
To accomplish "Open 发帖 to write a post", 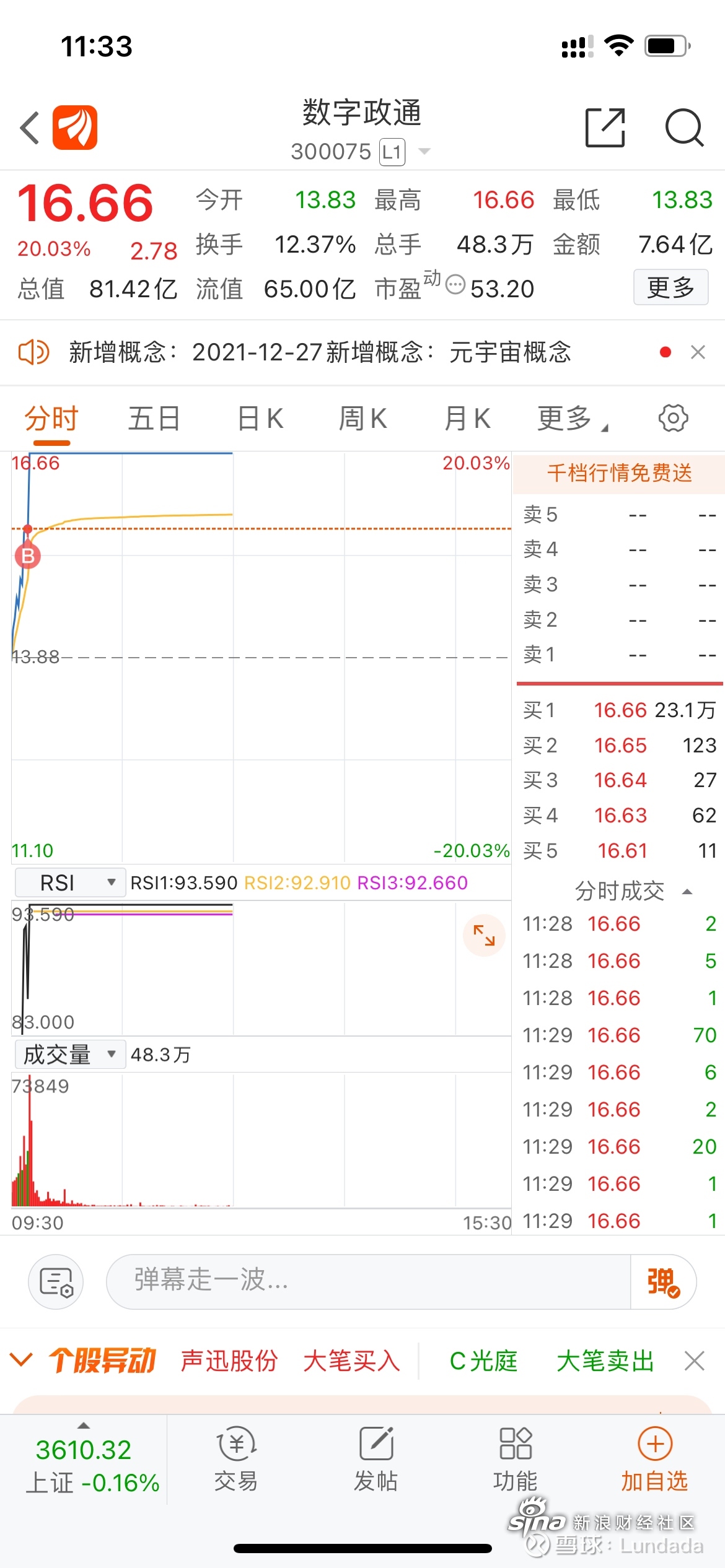I will [x=376, y=1458].
